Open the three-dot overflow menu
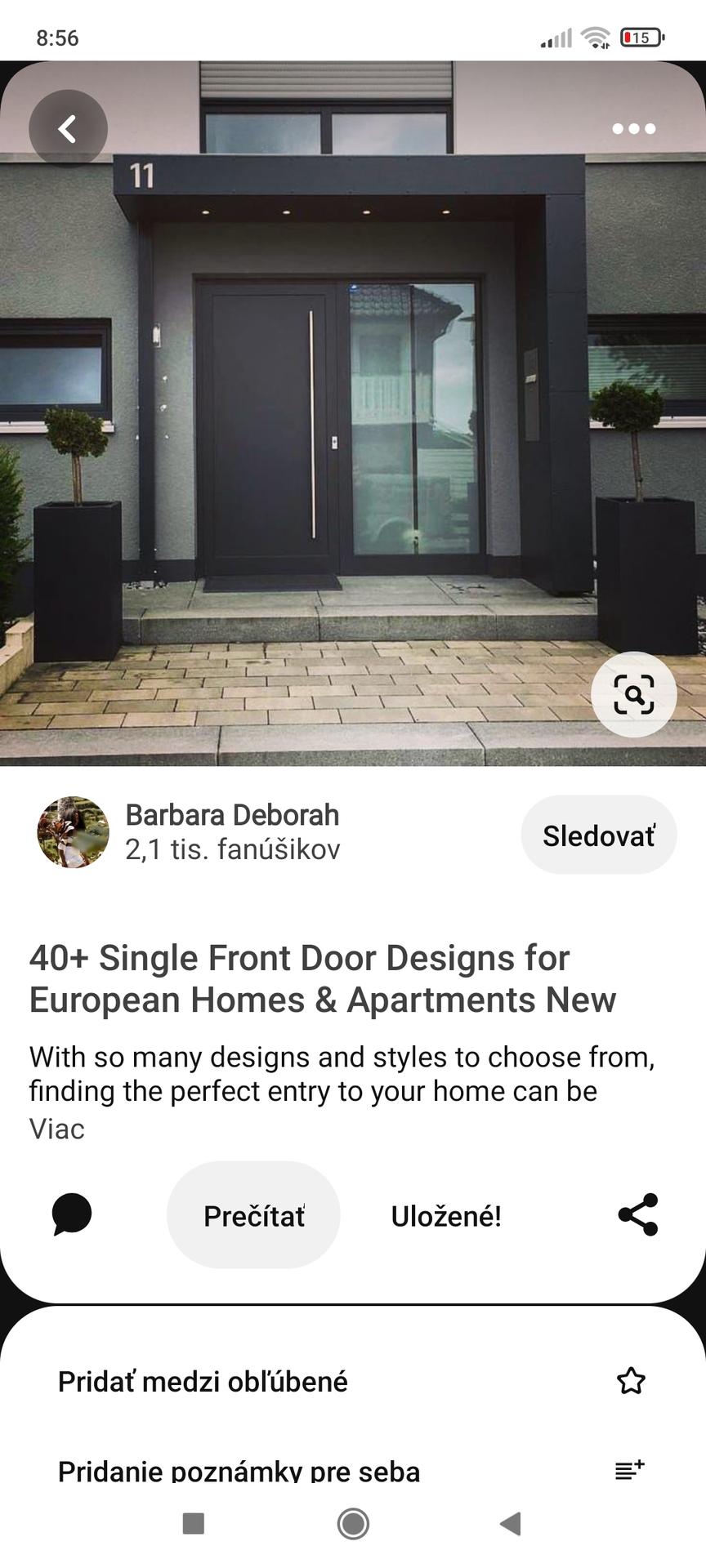Screen dimensions: 706x1568 (x=633, y=128)
